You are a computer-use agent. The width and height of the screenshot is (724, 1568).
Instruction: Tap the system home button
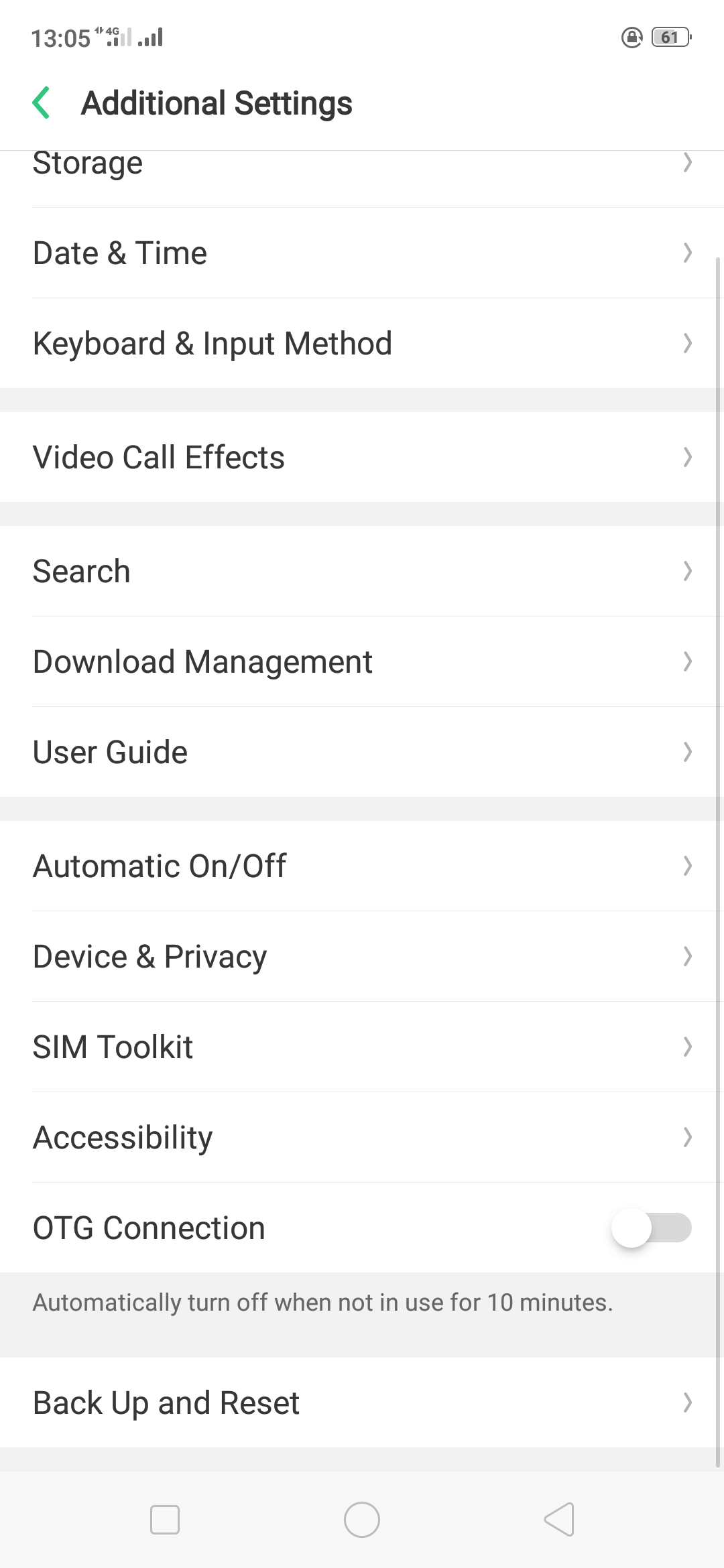(x=362, y=1520)
